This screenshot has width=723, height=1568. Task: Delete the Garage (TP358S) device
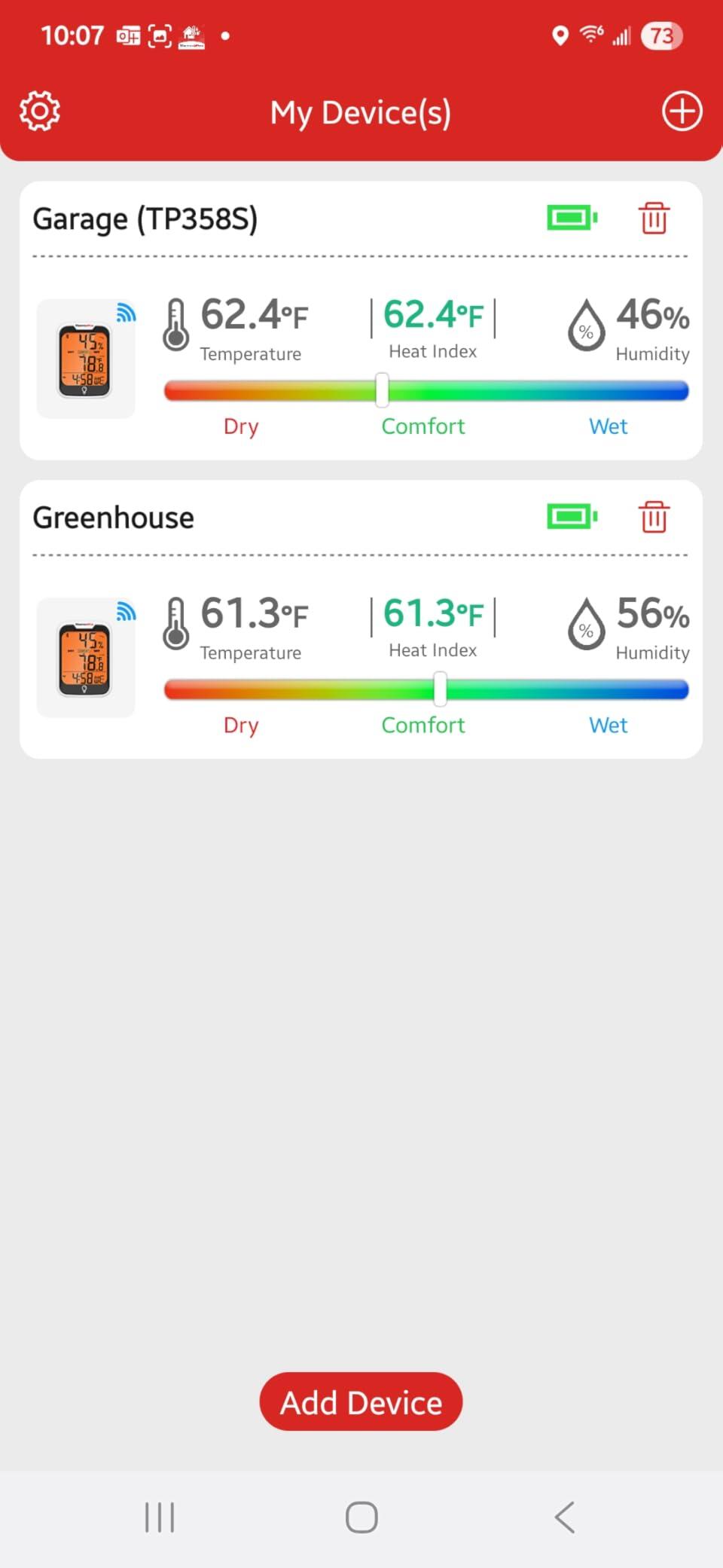click(654, 219)
